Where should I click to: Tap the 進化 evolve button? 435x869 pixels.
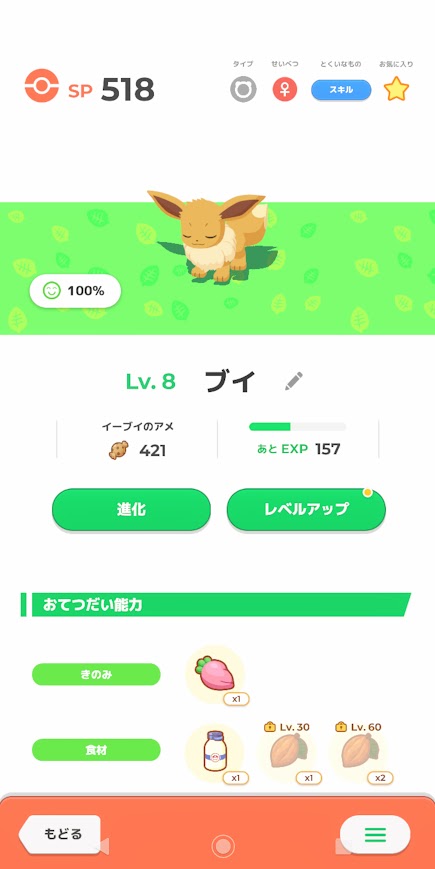tap(131, 509)
